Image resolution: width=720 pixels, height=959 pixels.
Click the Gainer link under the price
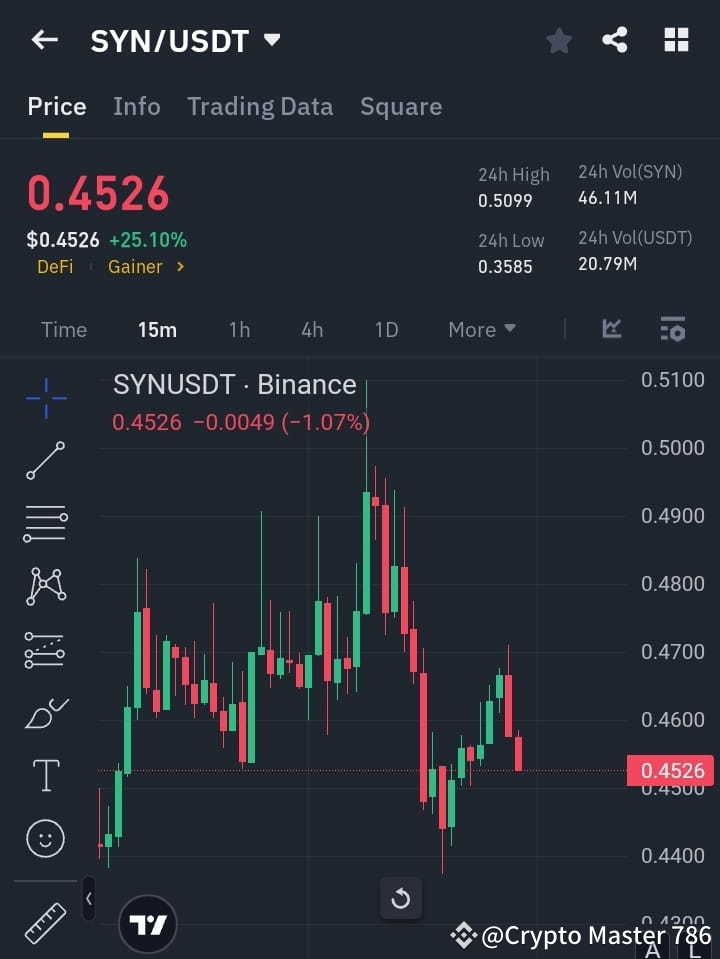[135, 267]
